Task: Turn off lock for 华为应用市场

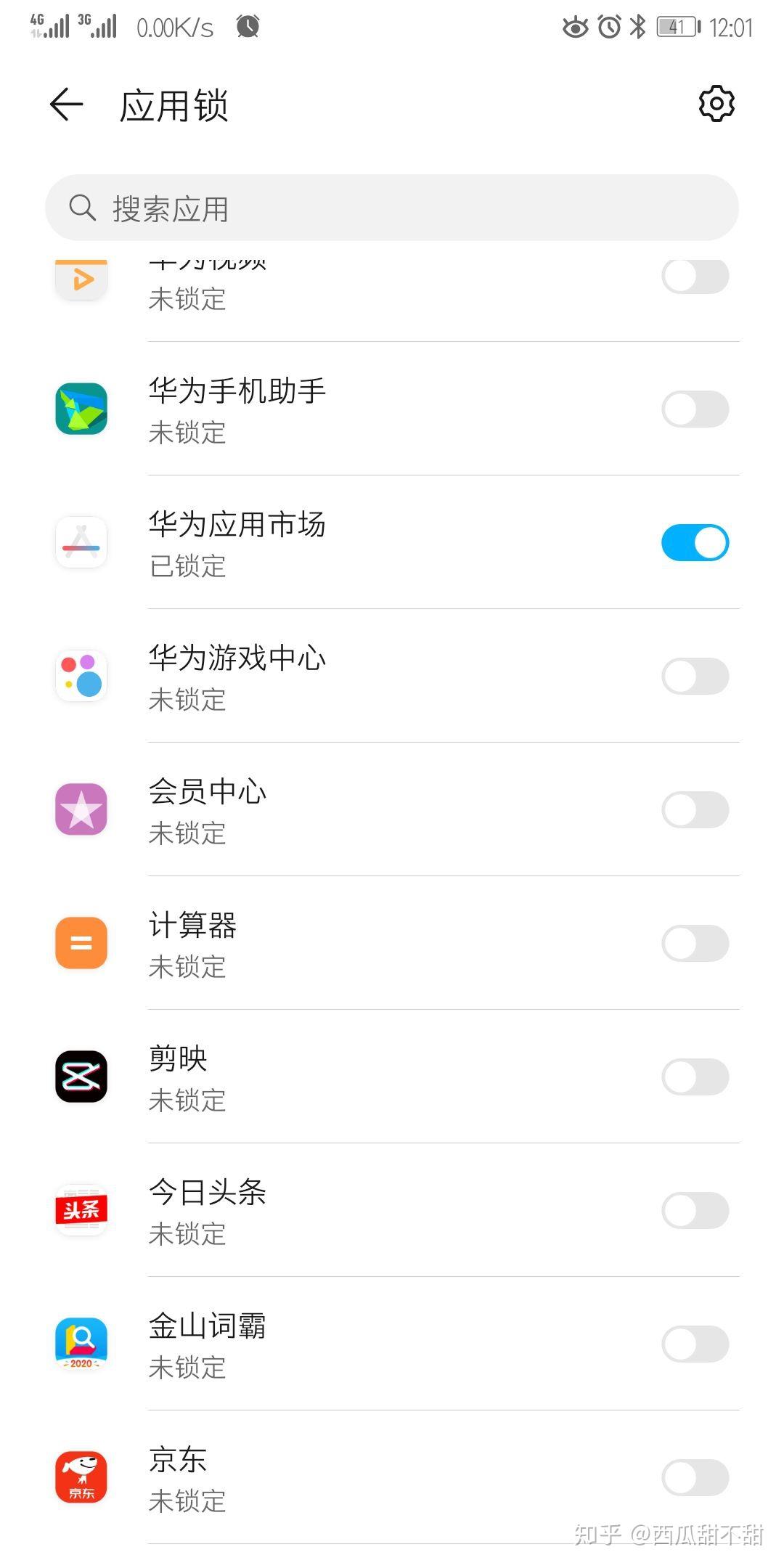Action: tap(695, 543)
